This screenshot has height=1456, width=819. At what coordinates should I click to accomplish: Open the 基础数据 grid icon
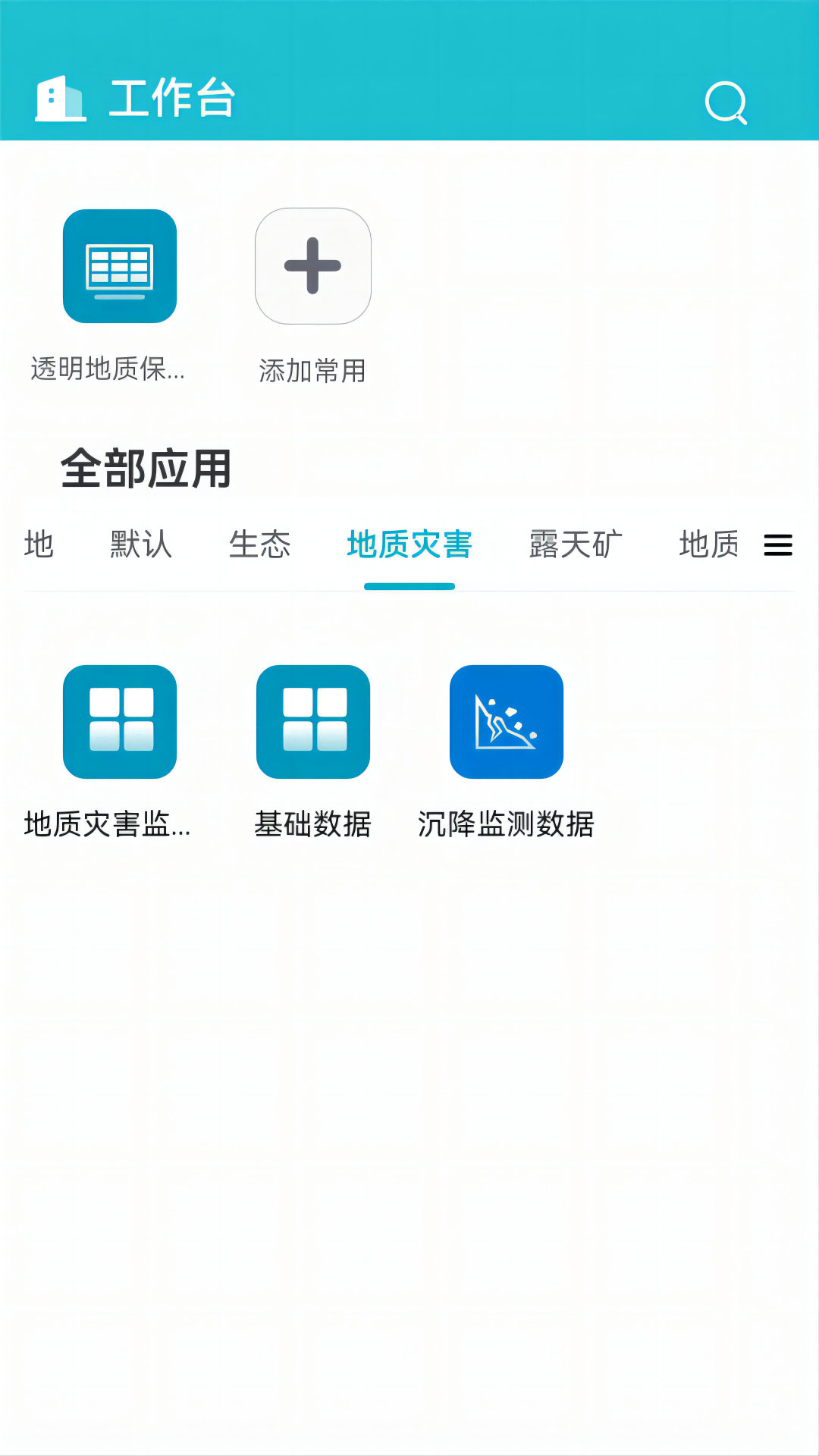[x=312, y=722]
